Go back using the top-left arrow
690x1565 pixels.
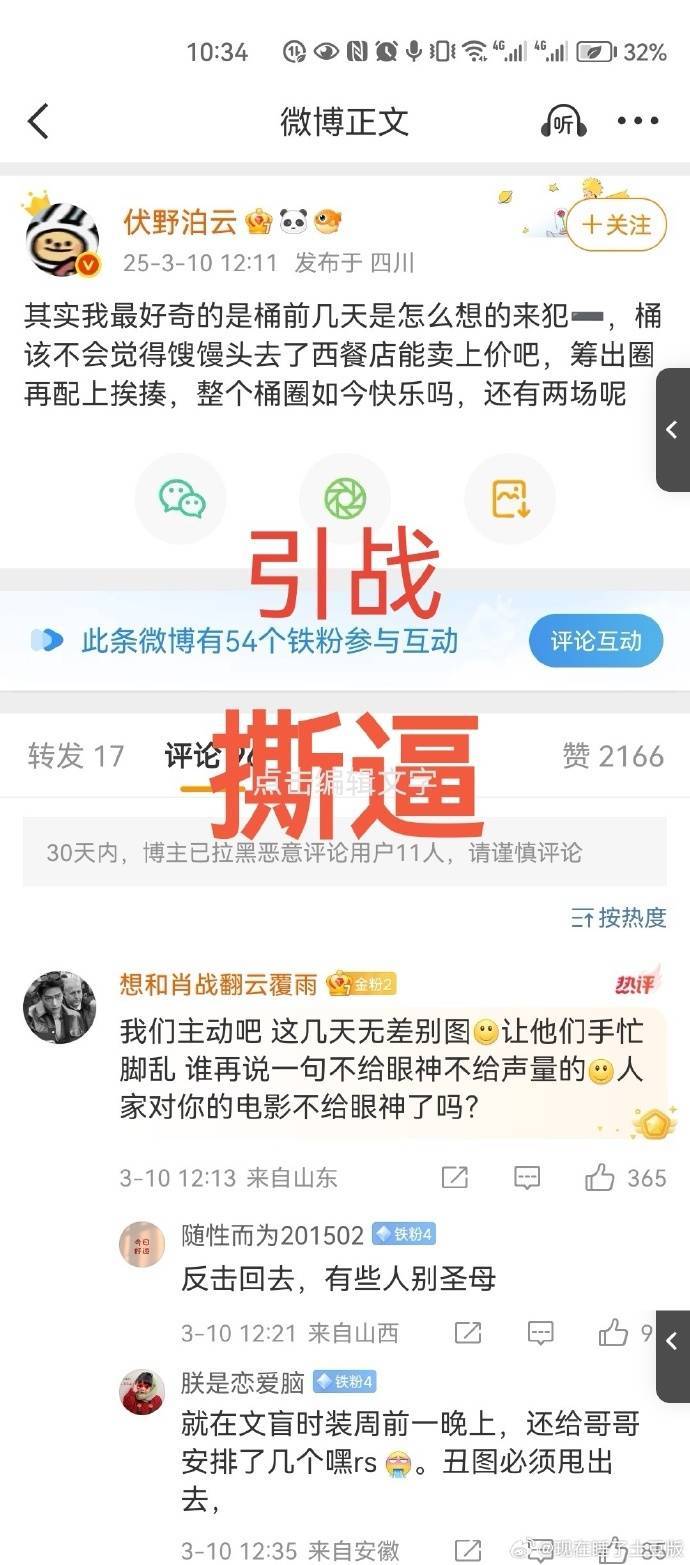(38, 122)
